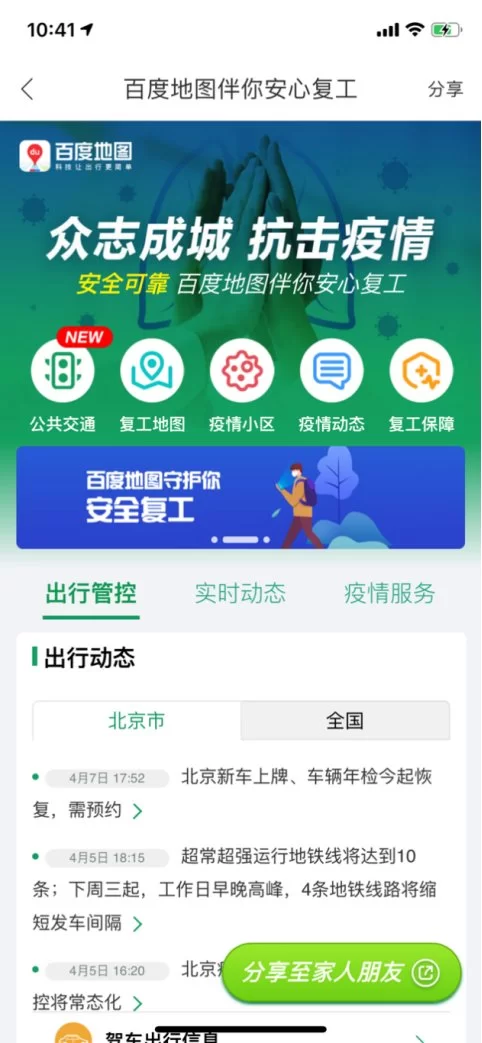The height and width of the screenshot is (1043, 482).
Task: Open news about 超常超强运行地铁线
Action: tap(234, 889)
